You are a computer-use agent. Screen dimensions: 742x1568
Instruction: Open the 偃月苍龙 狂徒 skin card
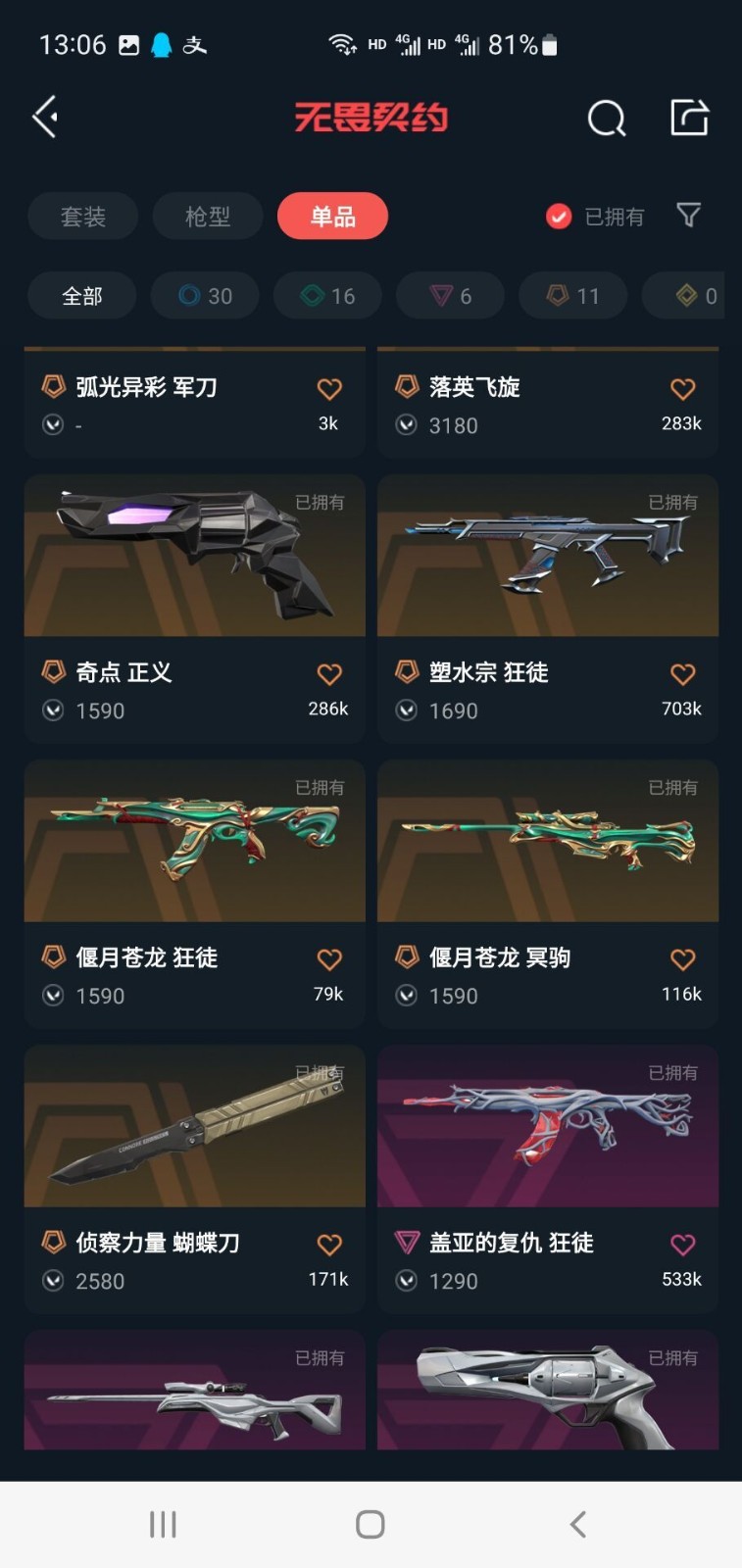pyautogui.click(x=194, y=892)
